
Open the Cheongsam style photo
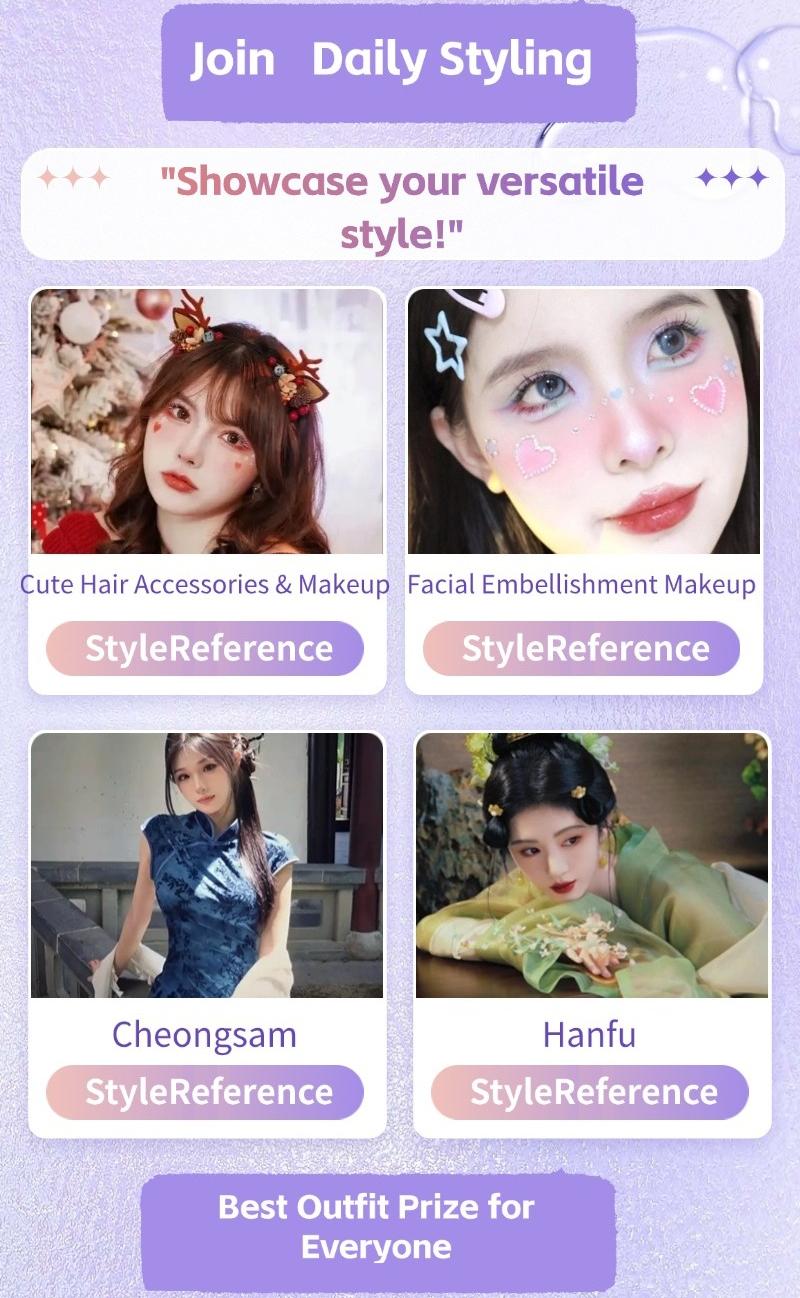click(207, 865)
